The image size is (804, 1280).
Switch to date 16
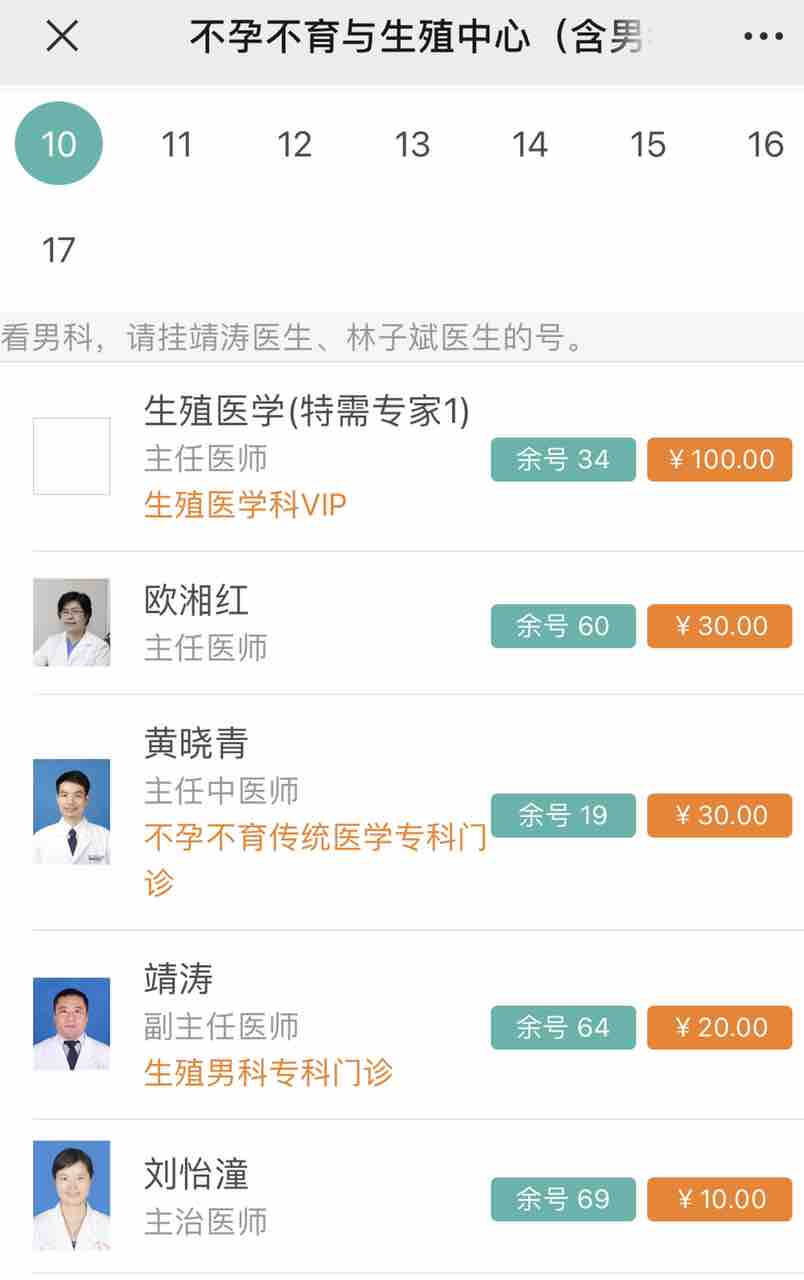pos(765,145)
